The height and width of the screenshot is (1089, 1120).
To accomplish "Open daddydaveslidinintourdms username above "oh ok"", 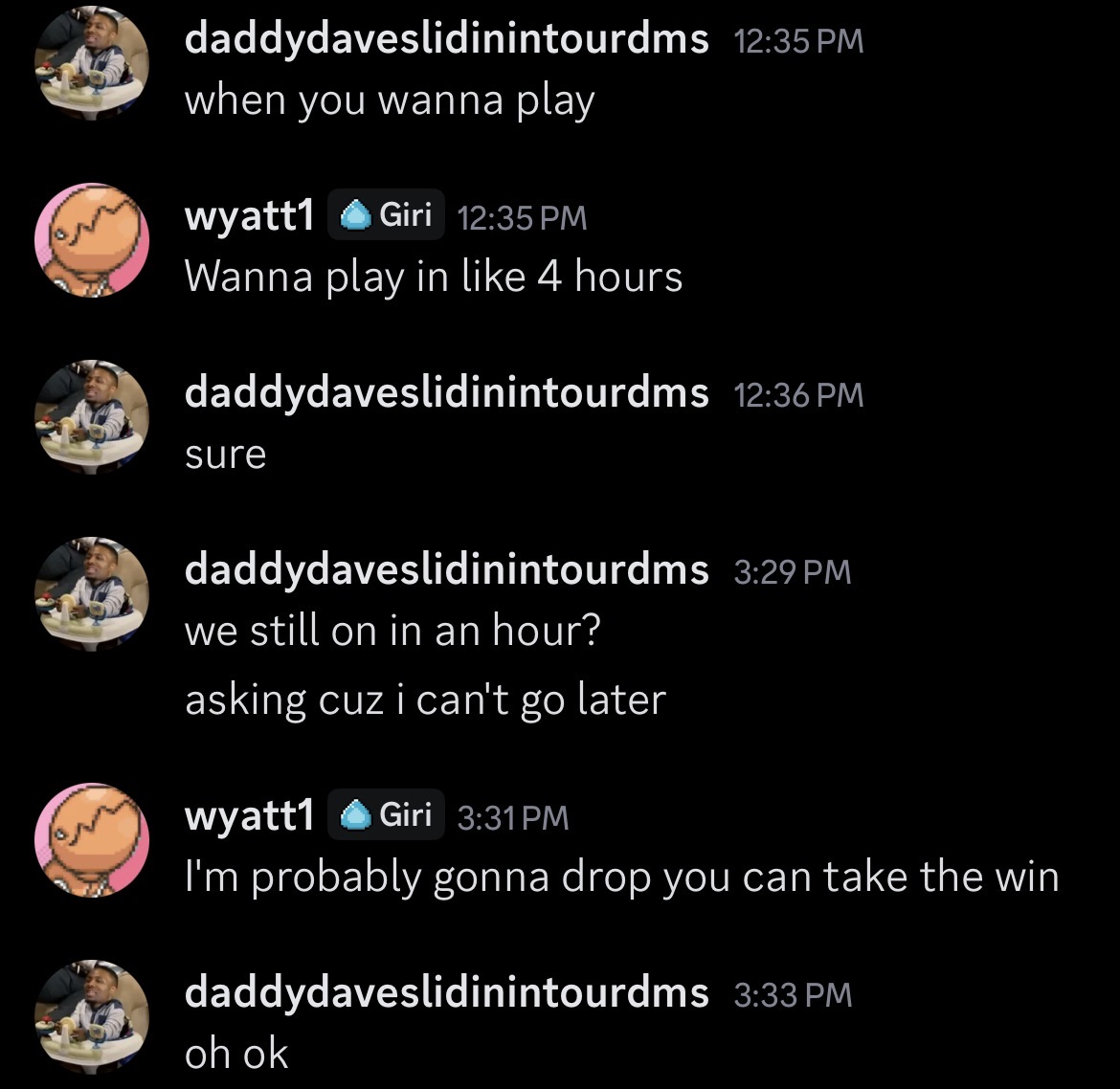I will pyautogui.click(x=446, y=992).
